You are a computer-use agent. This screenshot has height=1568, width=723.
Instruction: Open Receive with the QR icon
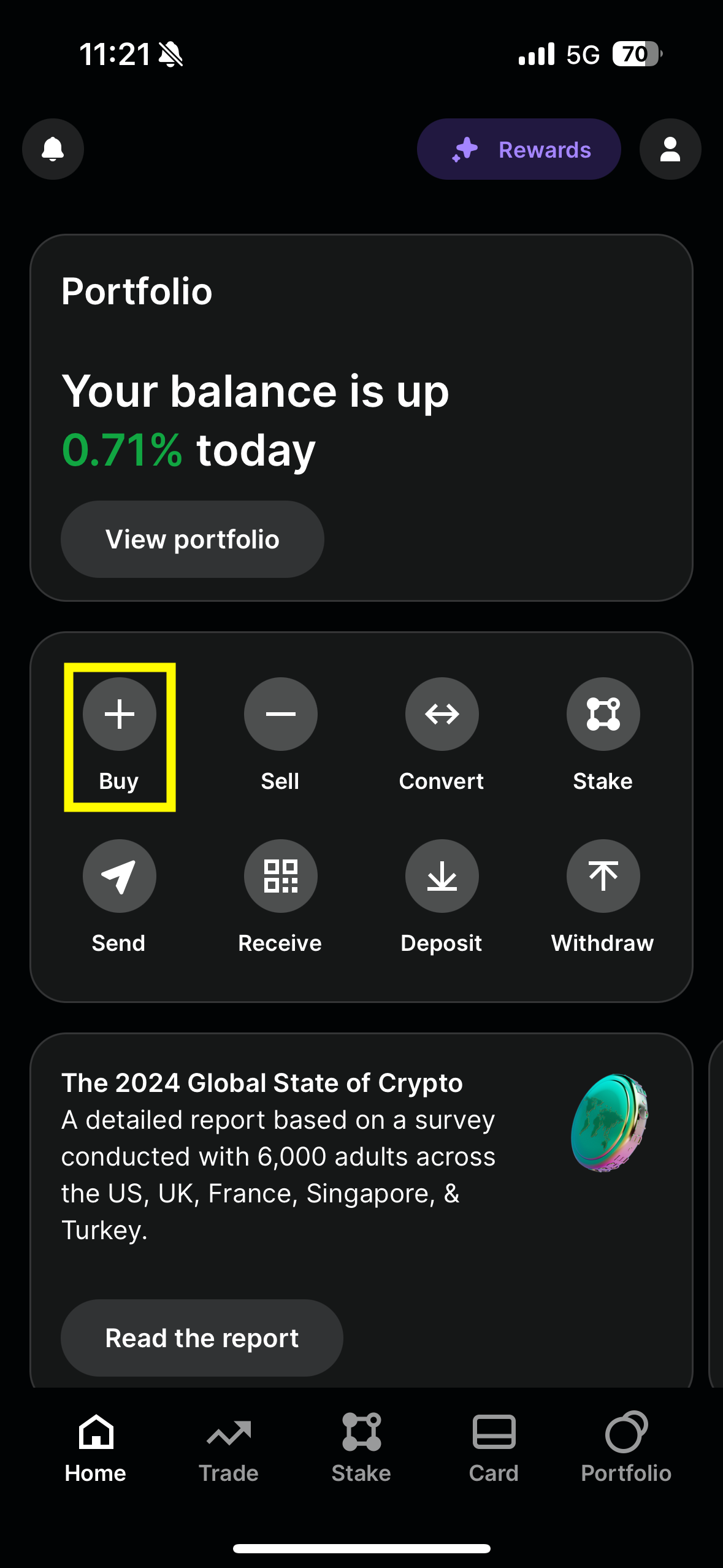(x=280, y=897)
